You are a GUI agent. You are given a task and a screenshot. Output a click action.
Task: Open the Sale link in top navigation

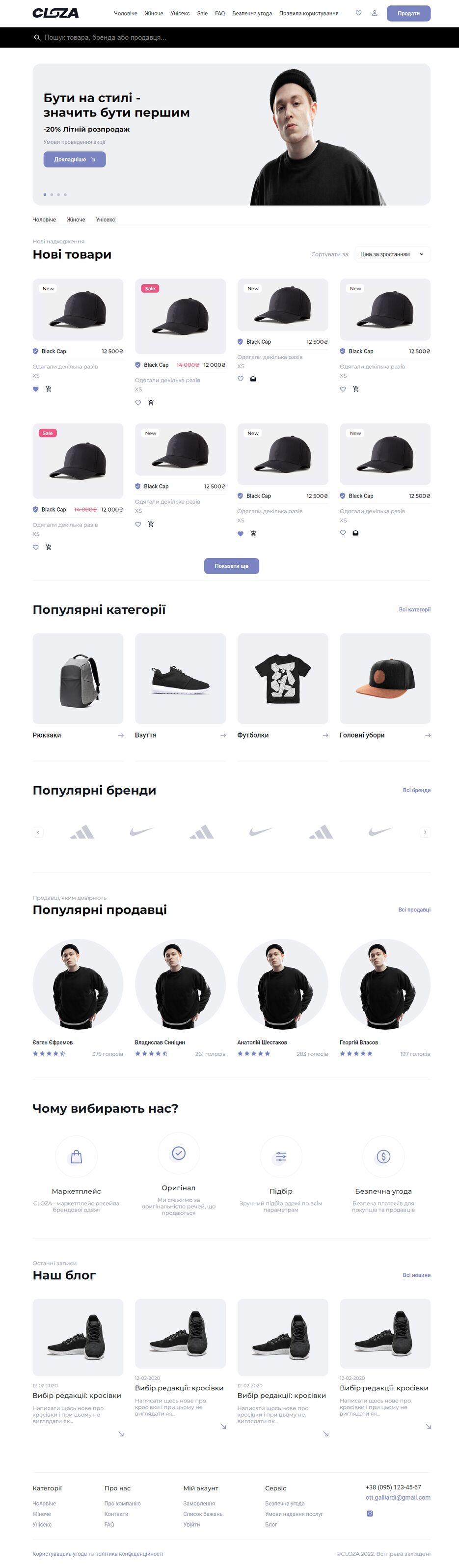click(202, 13)
